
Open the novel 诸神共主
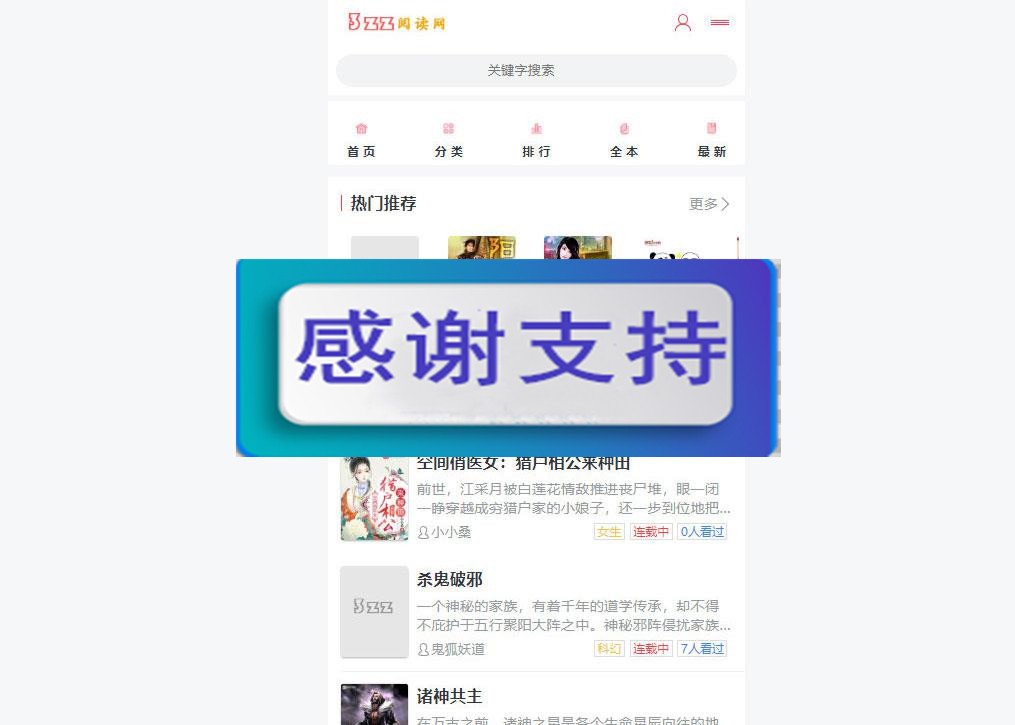click(449, 696)
